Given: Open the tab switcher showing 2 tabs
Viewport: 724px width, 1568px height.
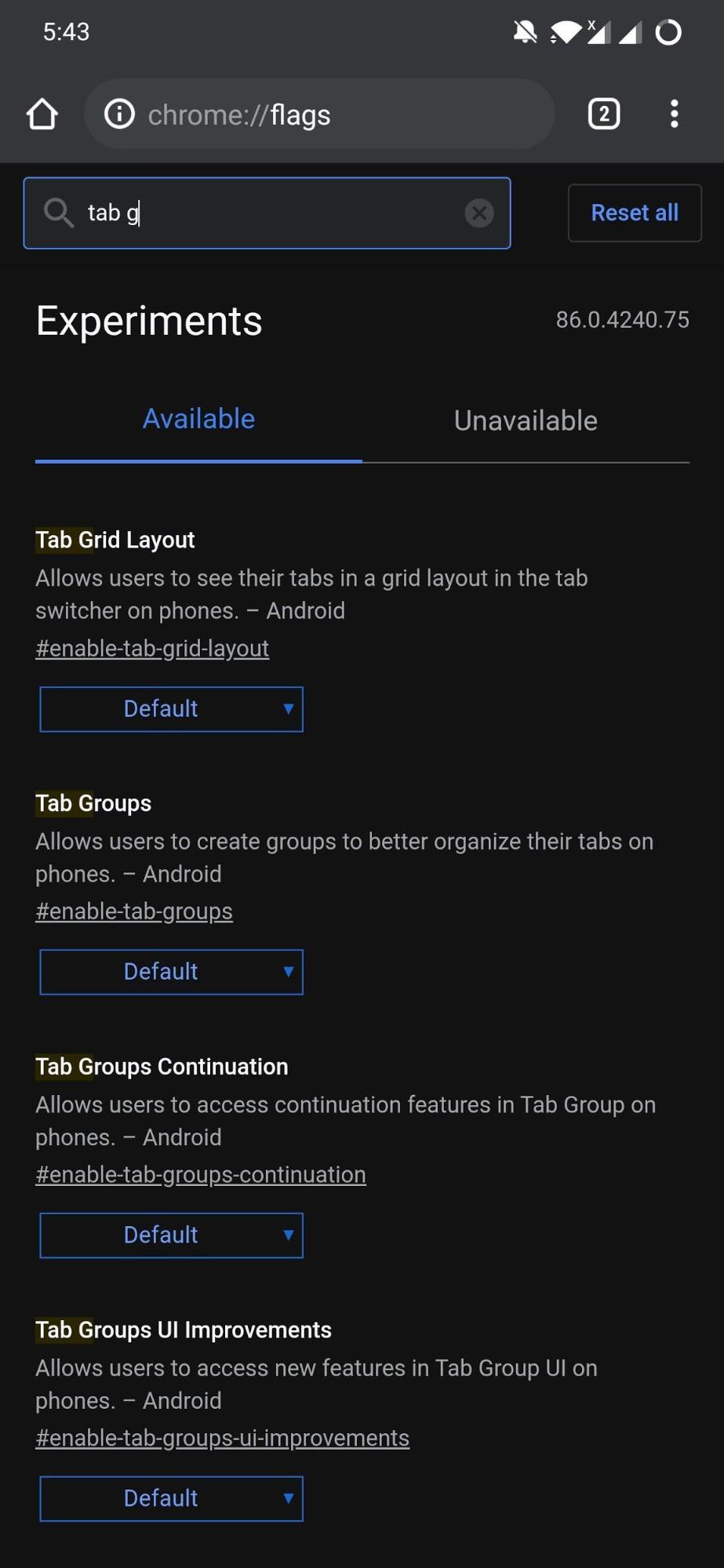Looking at the screenshot, I should (x=604, y=115).
